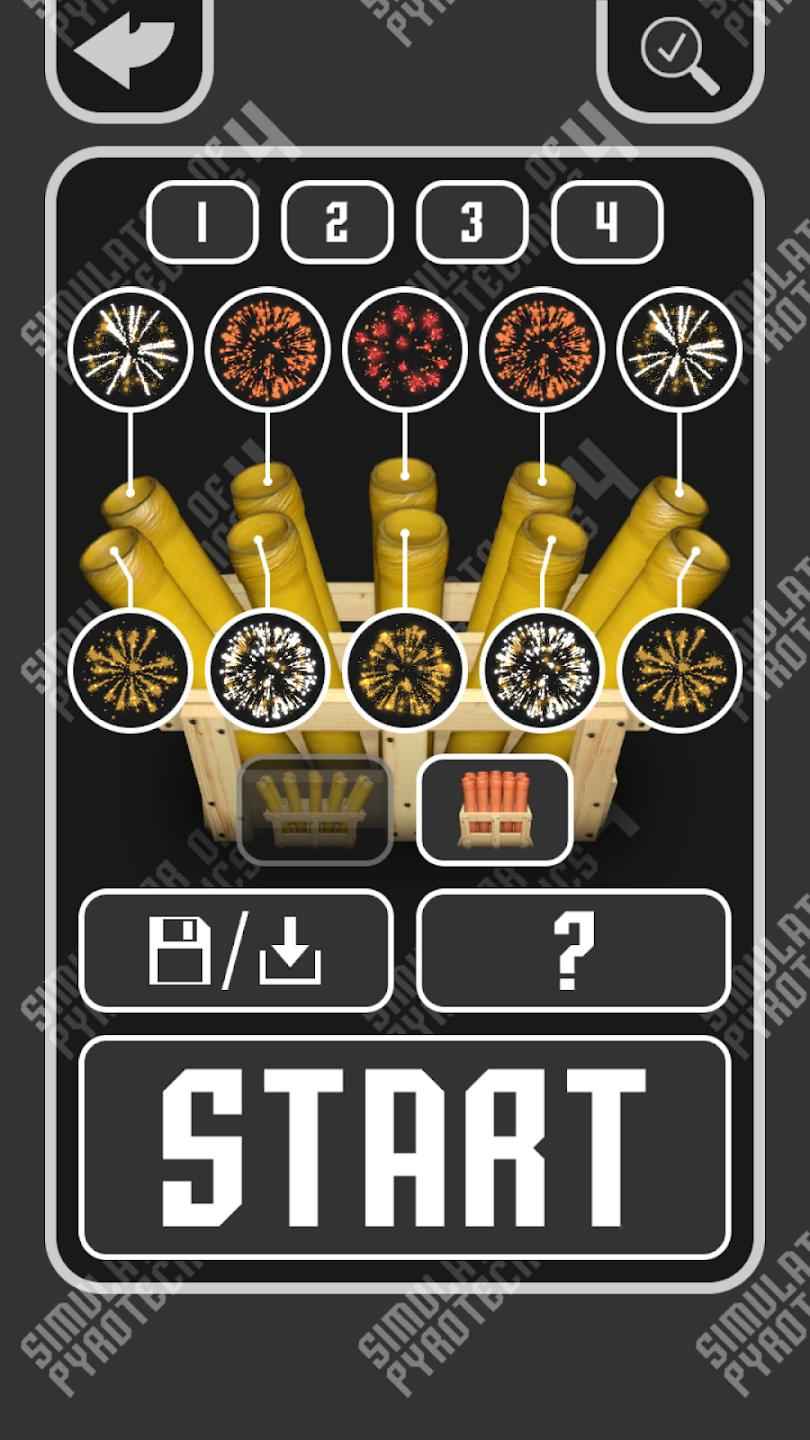Image resolution: width=810 pixels, height=1440 pixels.
Task: Change the center firework in bottom row
Action: (405, 670)
